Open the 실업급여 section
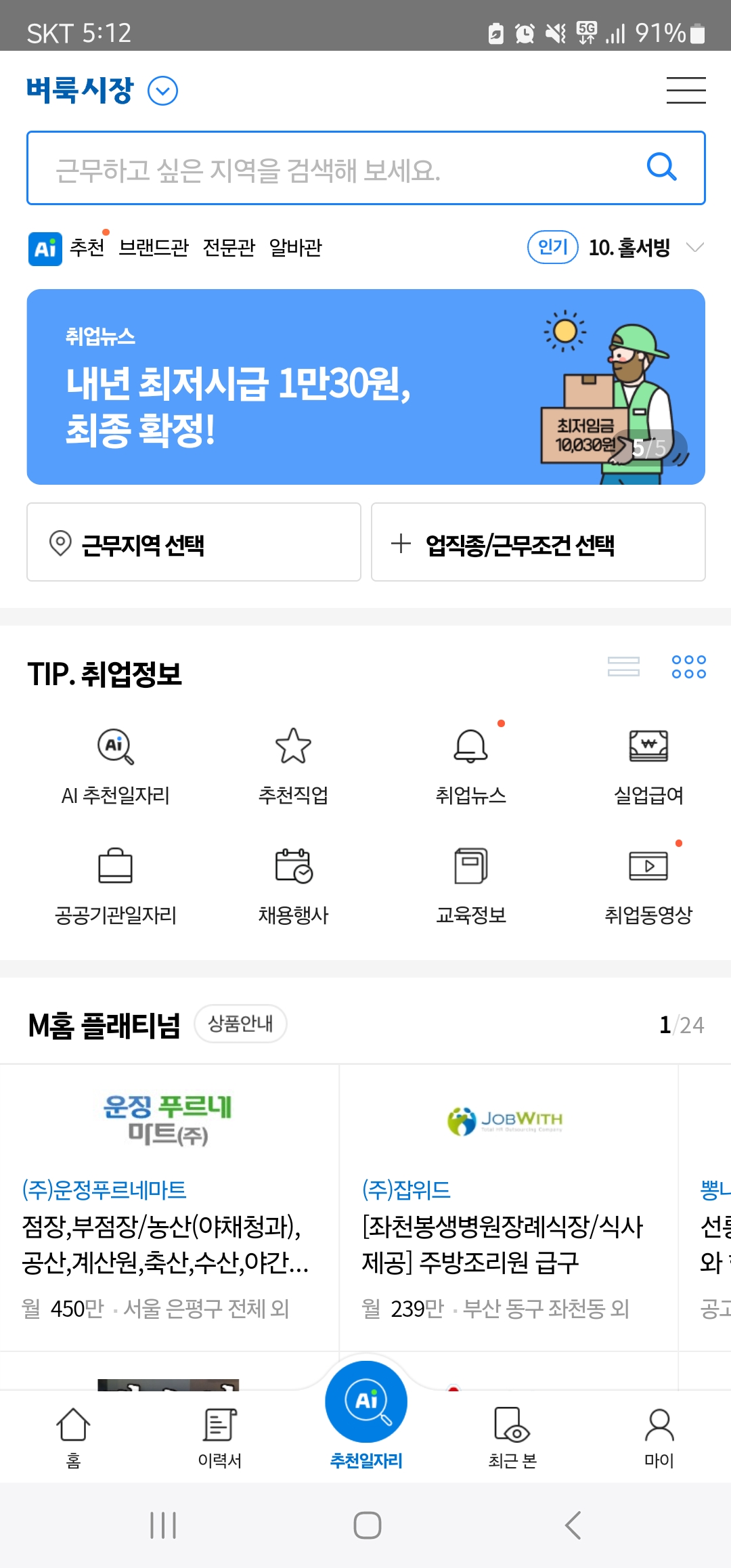Viewport: 731px width, 1568px height. [650, 747]
